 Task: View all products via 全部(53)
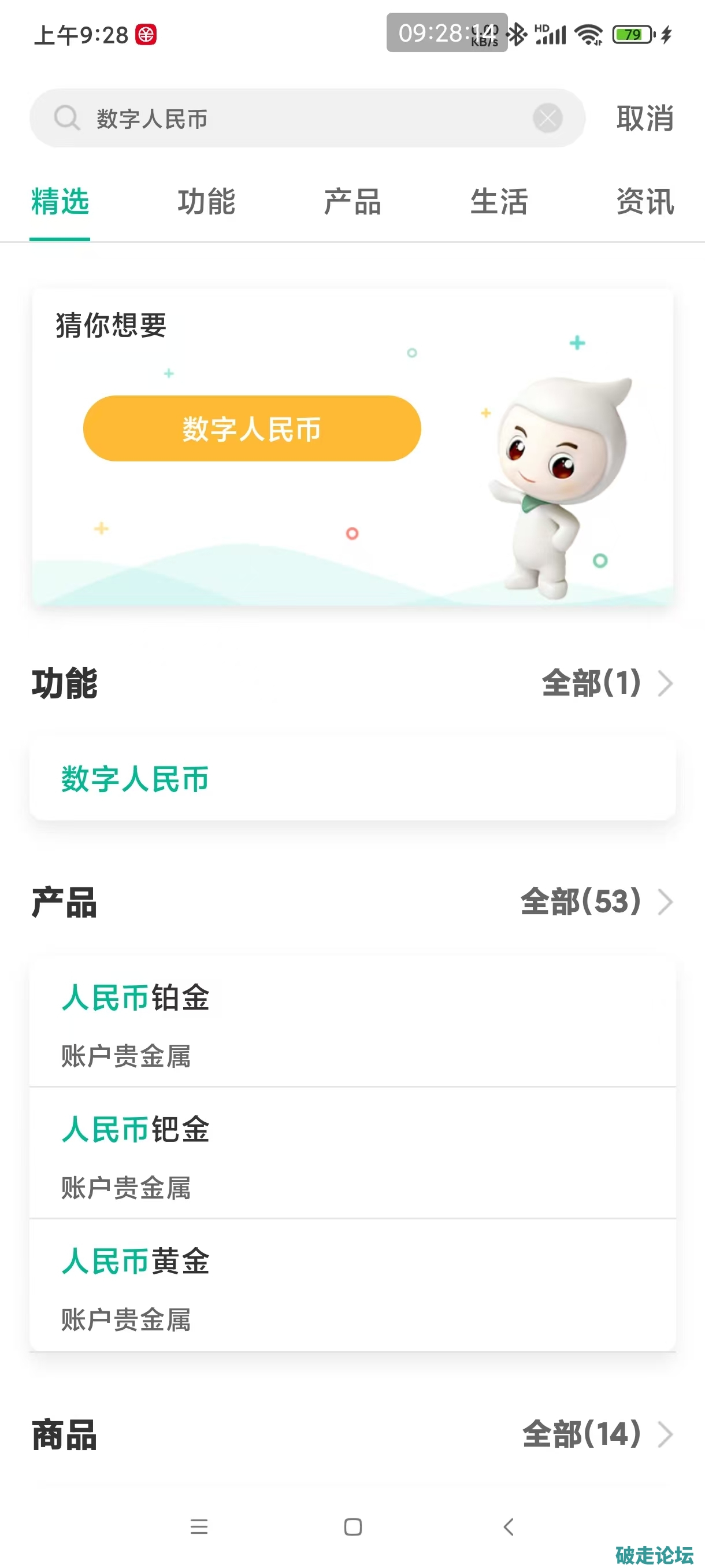[x=596, y=901]
